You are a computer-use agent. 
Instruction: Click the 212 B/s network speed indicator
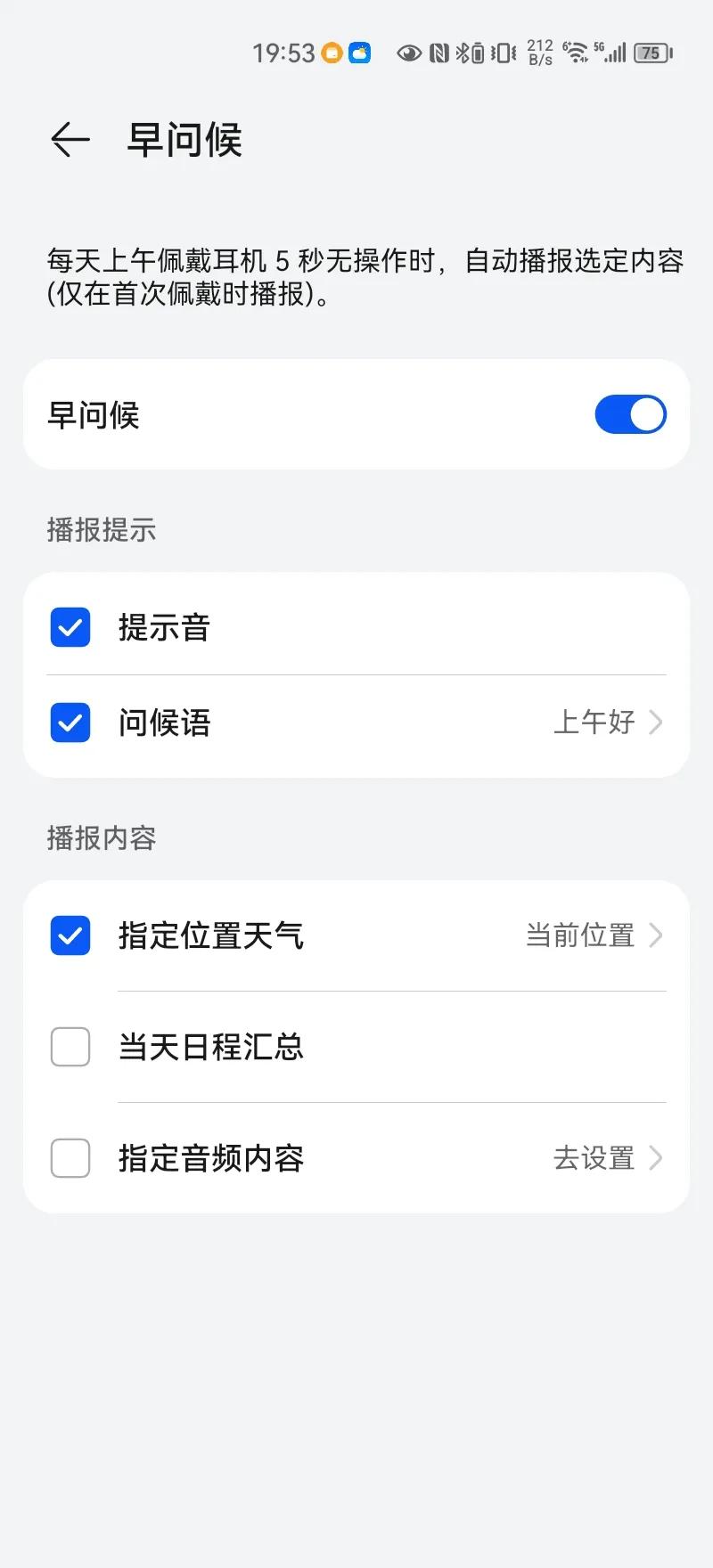pyautogui.click(x=539, y=53)
